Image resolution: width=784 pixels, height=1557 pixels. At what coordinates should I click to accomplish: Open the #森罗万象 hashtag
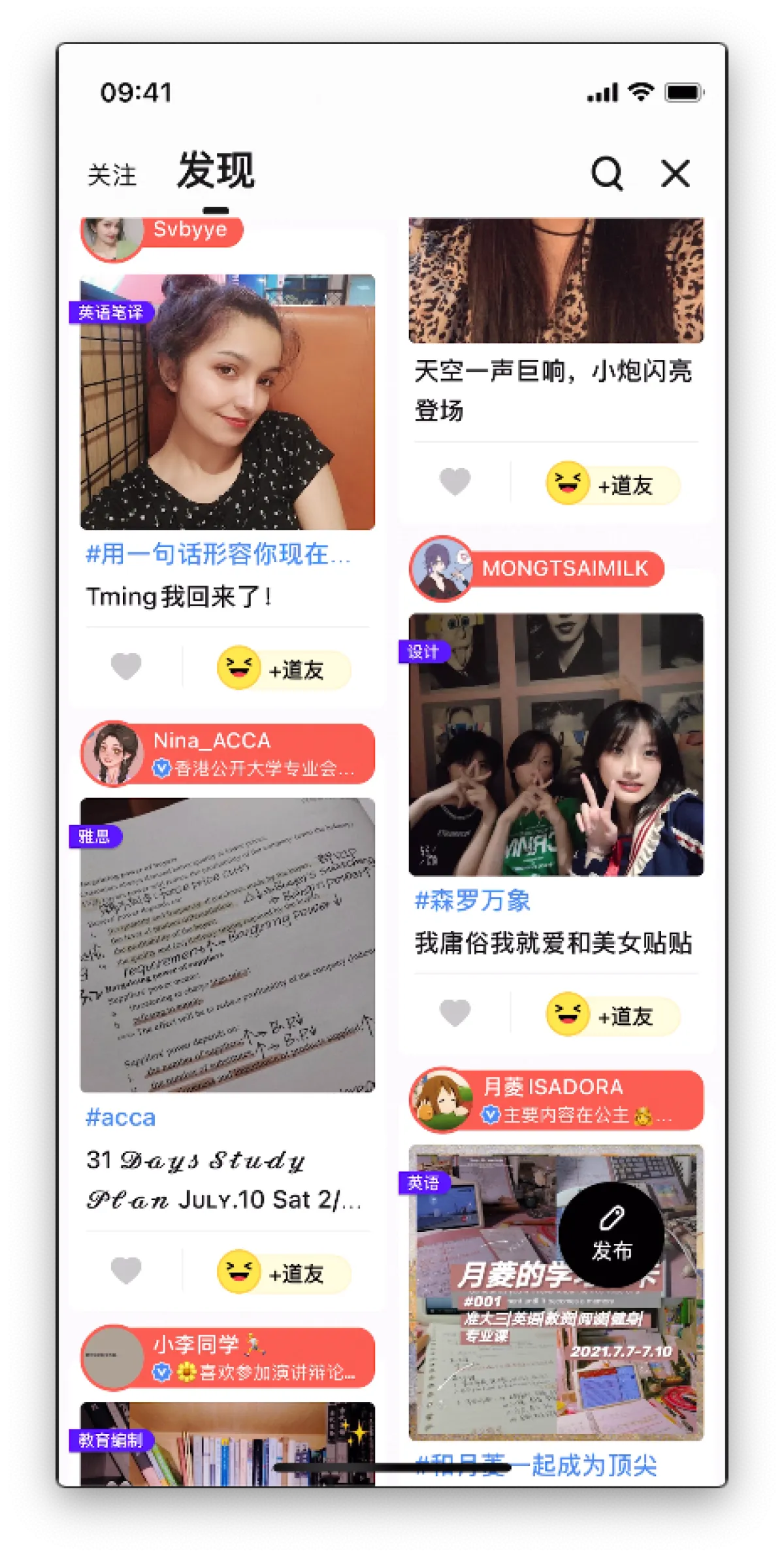click(x=472, y=901)
